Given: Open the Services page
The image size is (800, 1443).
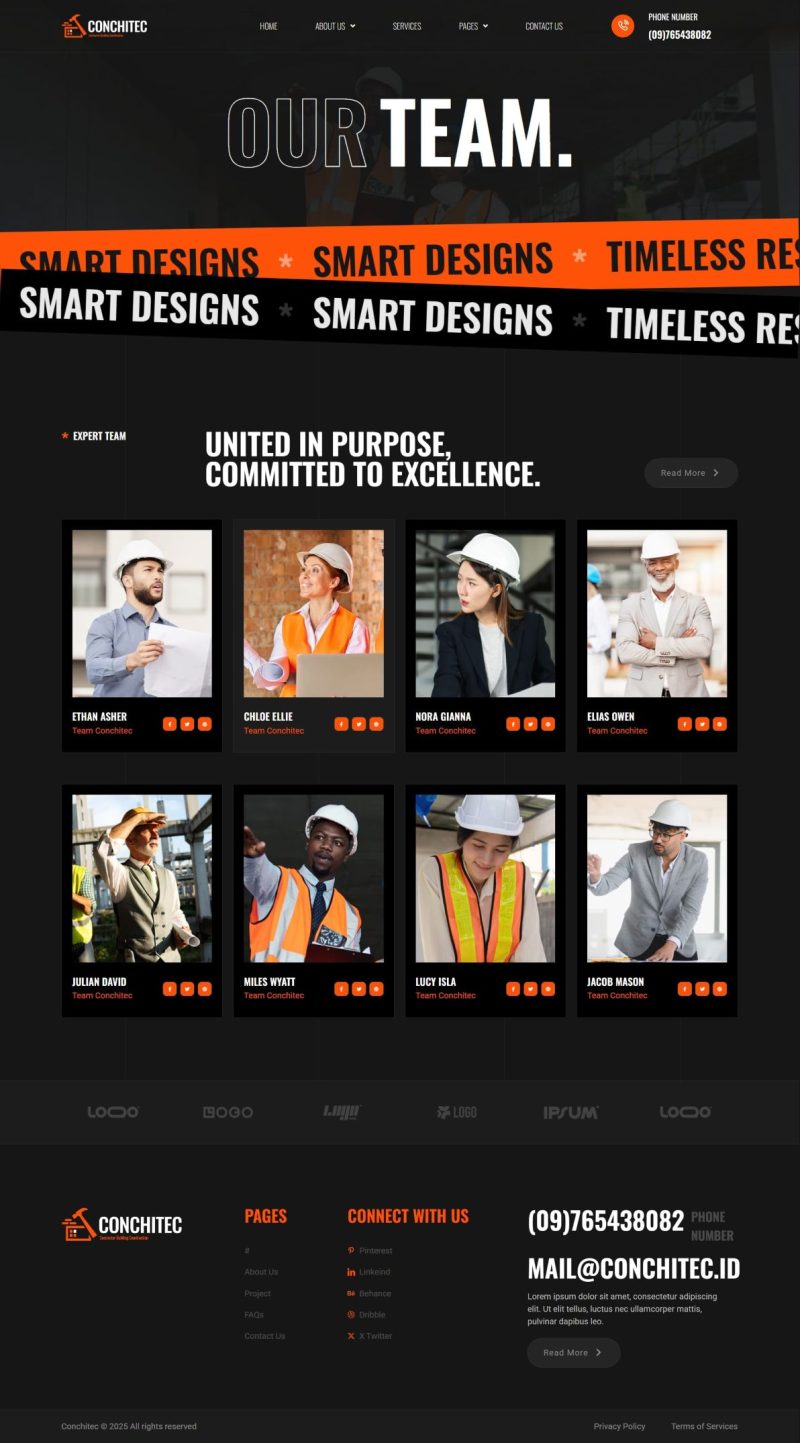Looking at the screenshot, I should point(407,26).
